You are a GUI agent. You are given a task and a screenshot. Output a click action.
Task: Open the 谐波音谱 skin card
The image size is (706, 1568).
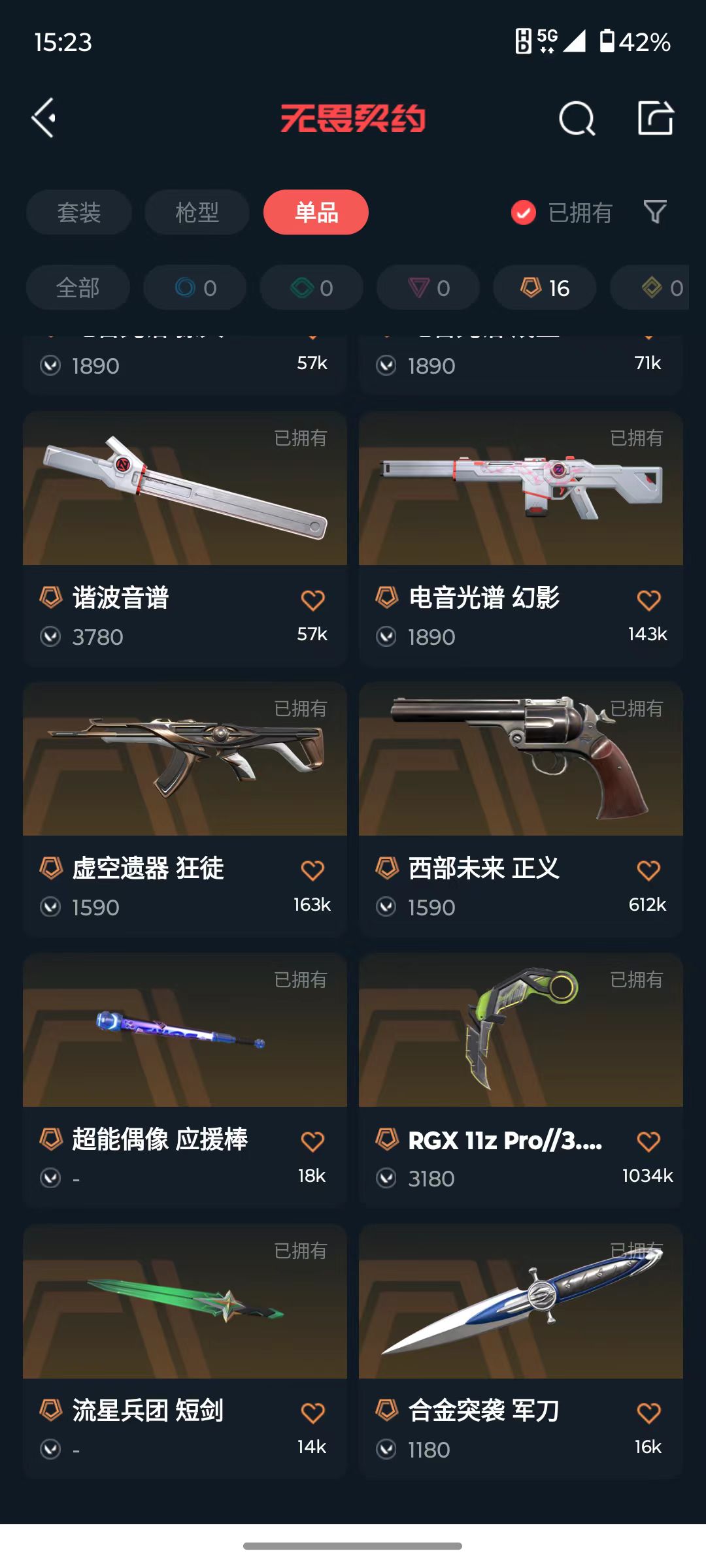[x=185, y=539]
